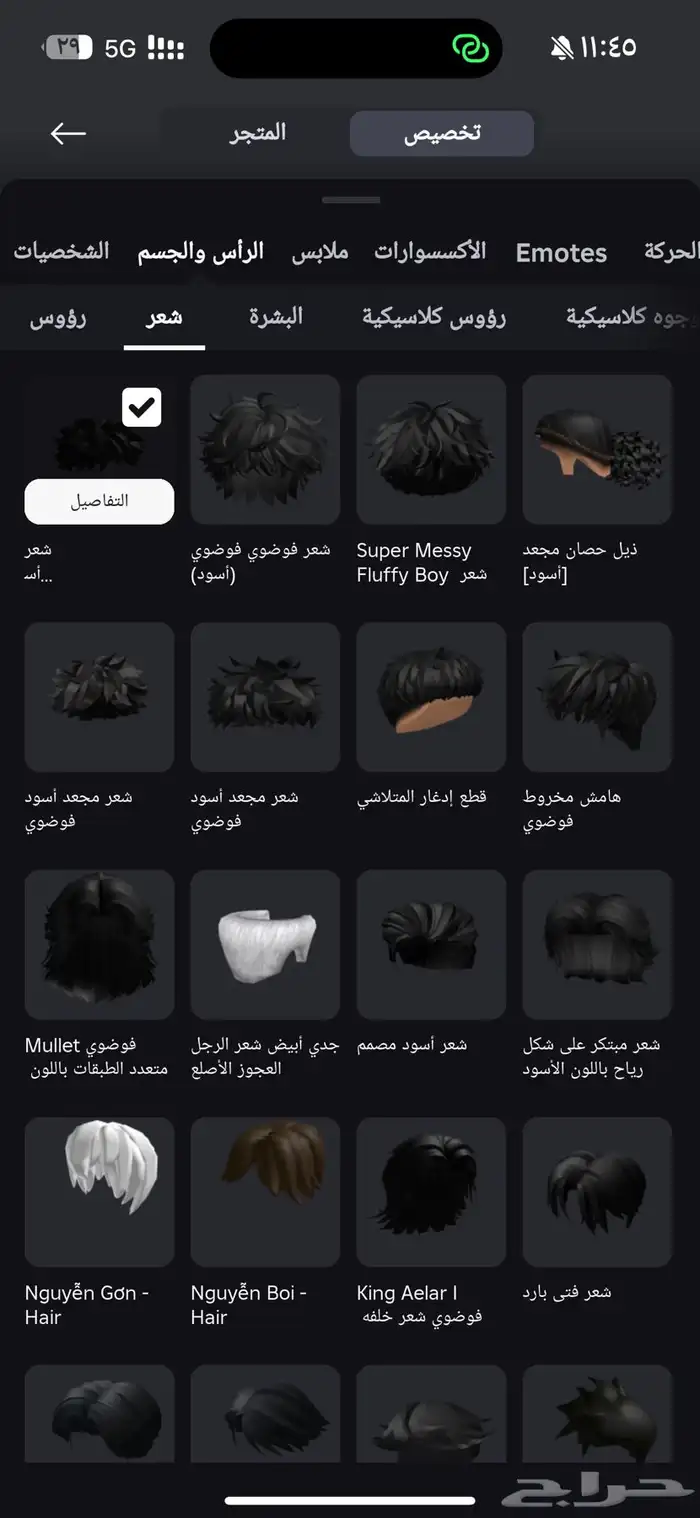Tap the back arrow
This screenshot has height=1518, width=700.
[68, 133]
